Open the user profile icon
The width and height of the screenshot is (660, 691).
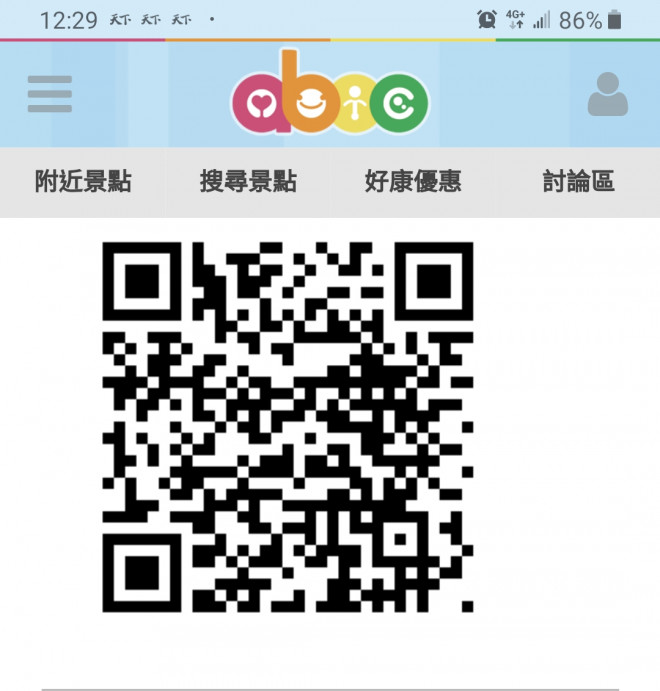(607, 95)
